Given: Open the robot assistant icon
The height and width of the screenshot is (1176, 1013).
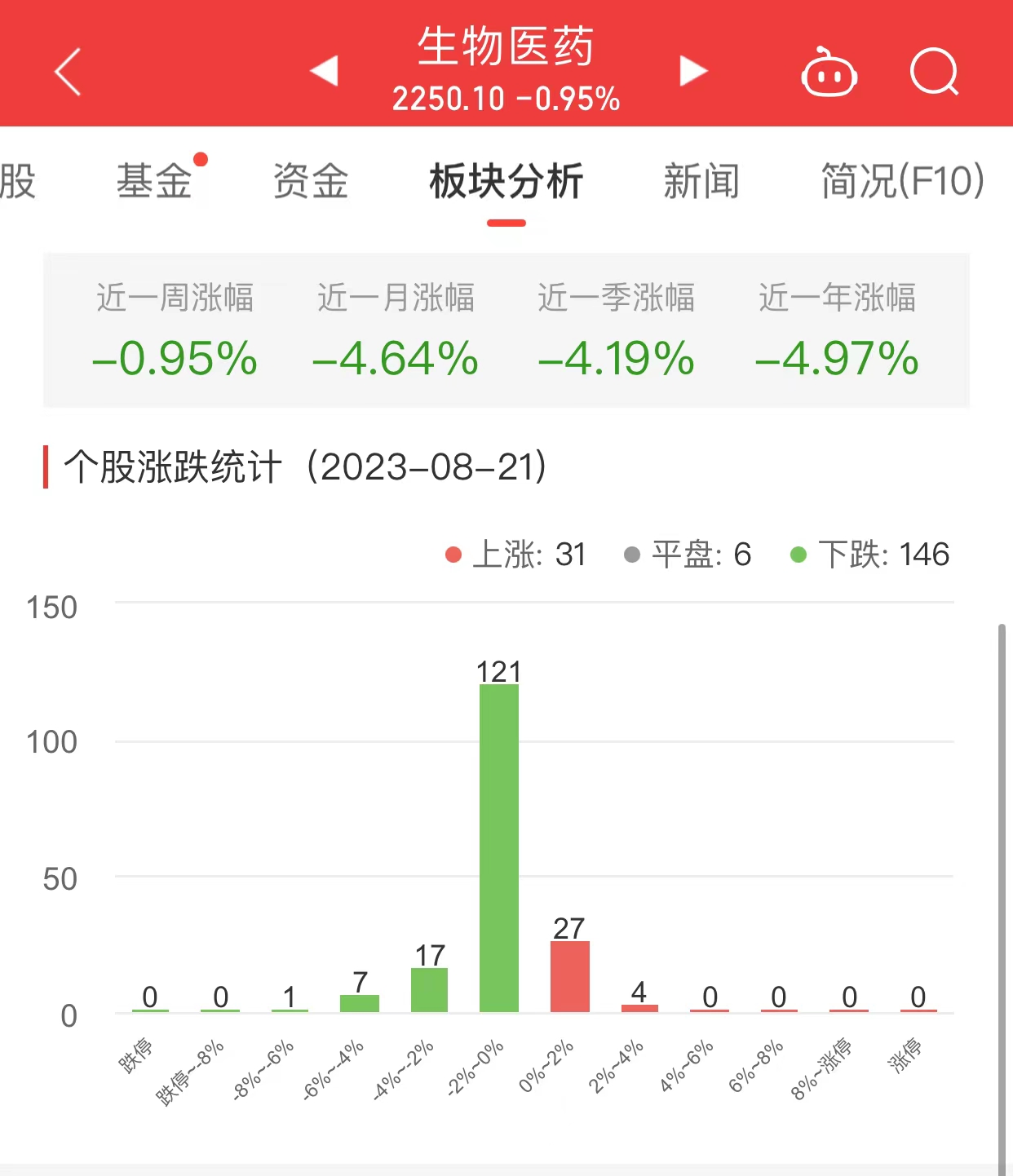Looking at the screenshot, I should click(x=829, y=73).
